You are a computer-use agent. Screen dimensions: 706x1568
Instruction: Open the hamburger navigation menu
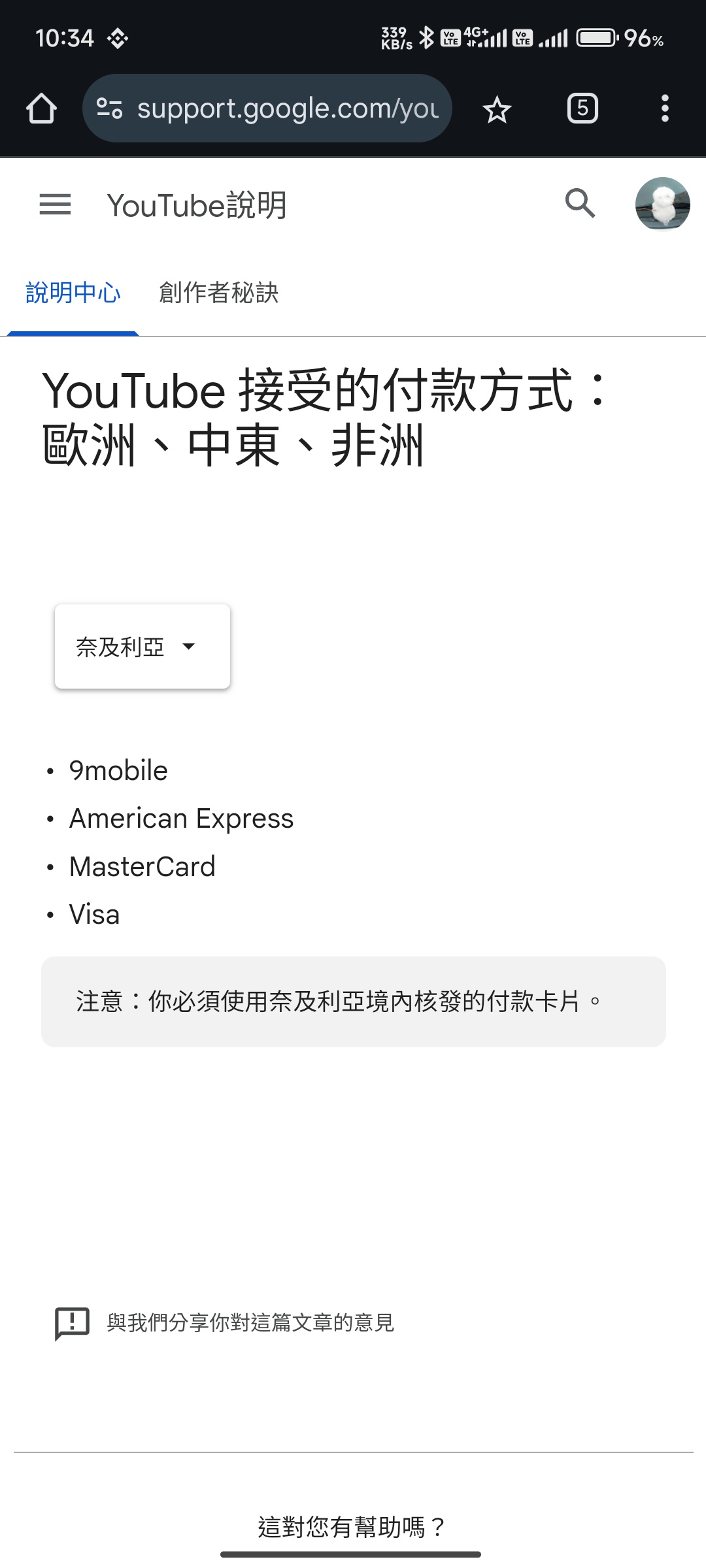[55, 204]
